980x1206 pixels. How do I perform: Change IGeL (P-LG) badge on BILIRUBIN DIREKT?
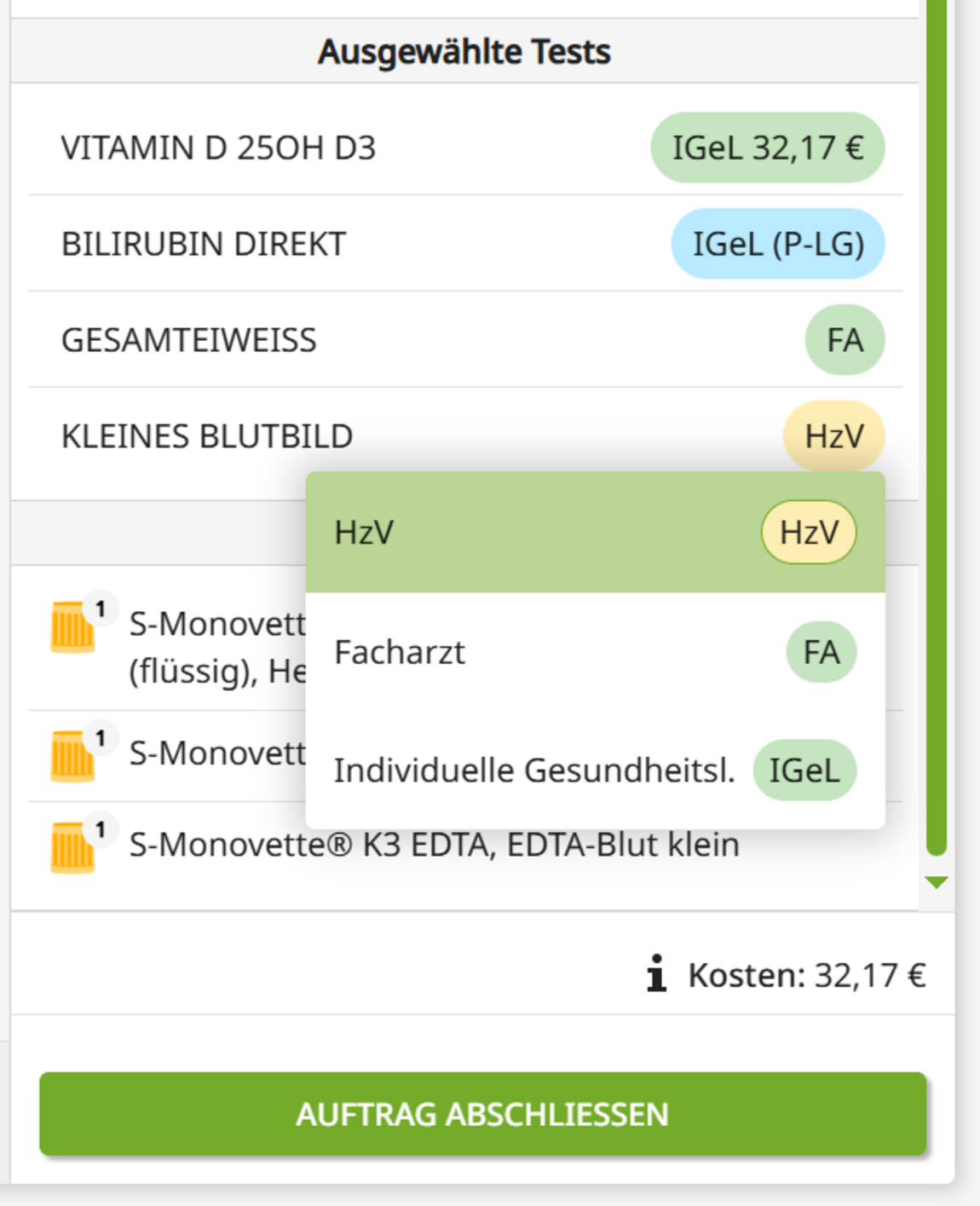(777, 245)
